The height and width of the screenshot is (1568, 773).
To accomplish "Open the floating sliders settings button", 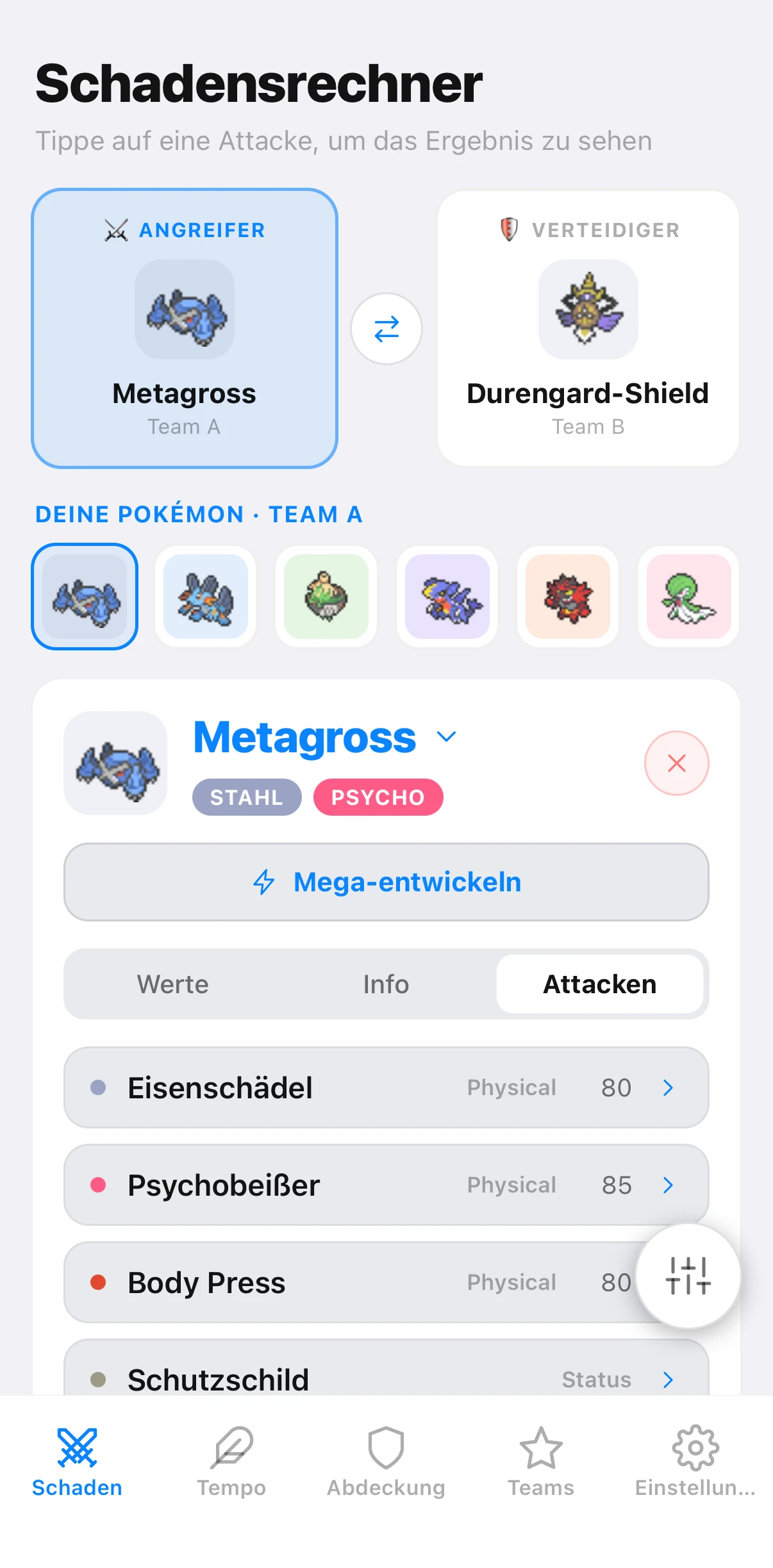I will (688, 1276).
